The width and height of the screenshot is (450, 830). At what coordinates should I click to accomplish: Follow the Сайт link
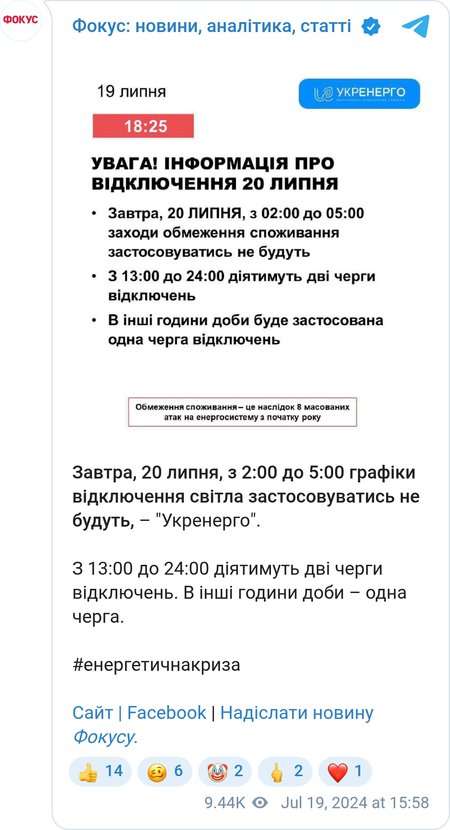[x=93, y=712]
